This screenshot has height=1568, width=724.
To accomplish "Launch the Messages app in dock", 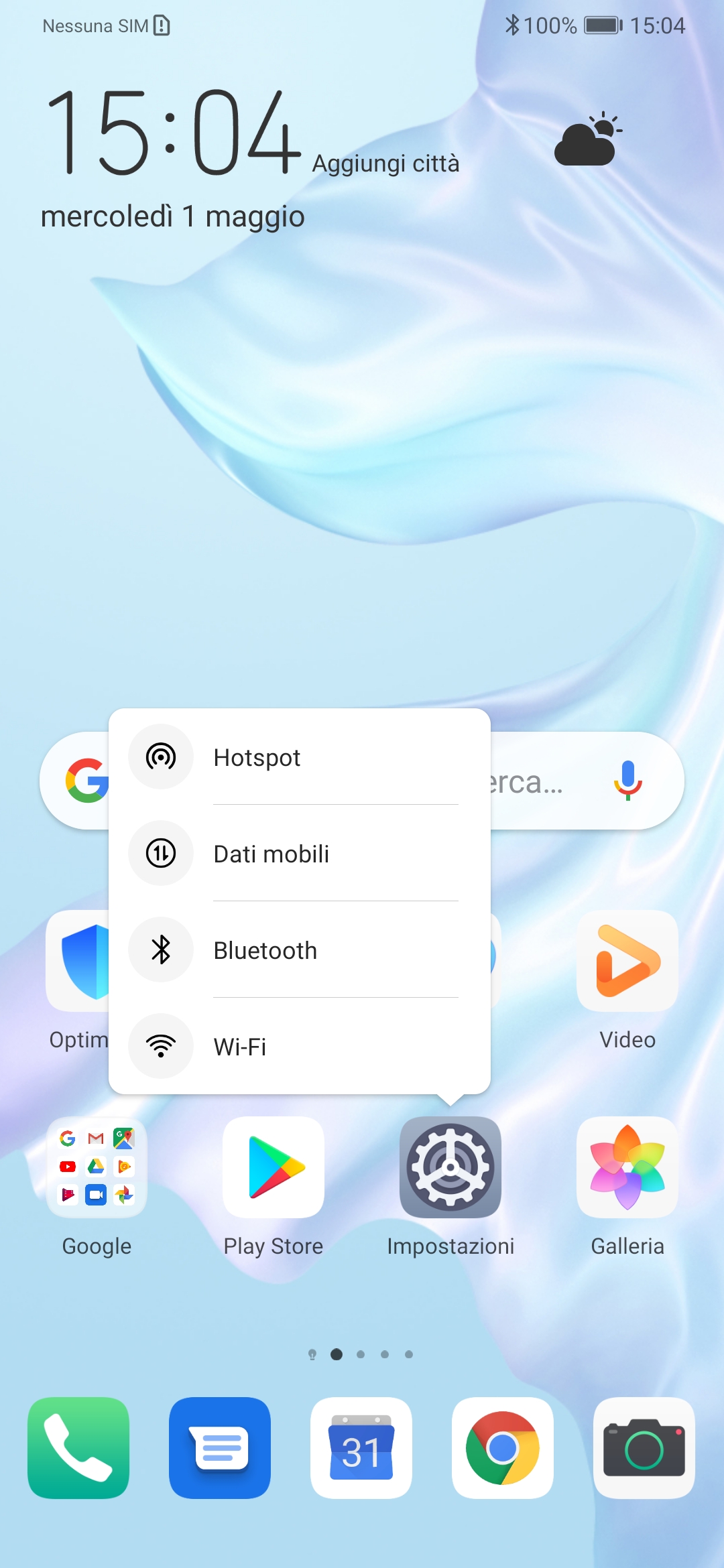I will click(x=220, y=1448).
